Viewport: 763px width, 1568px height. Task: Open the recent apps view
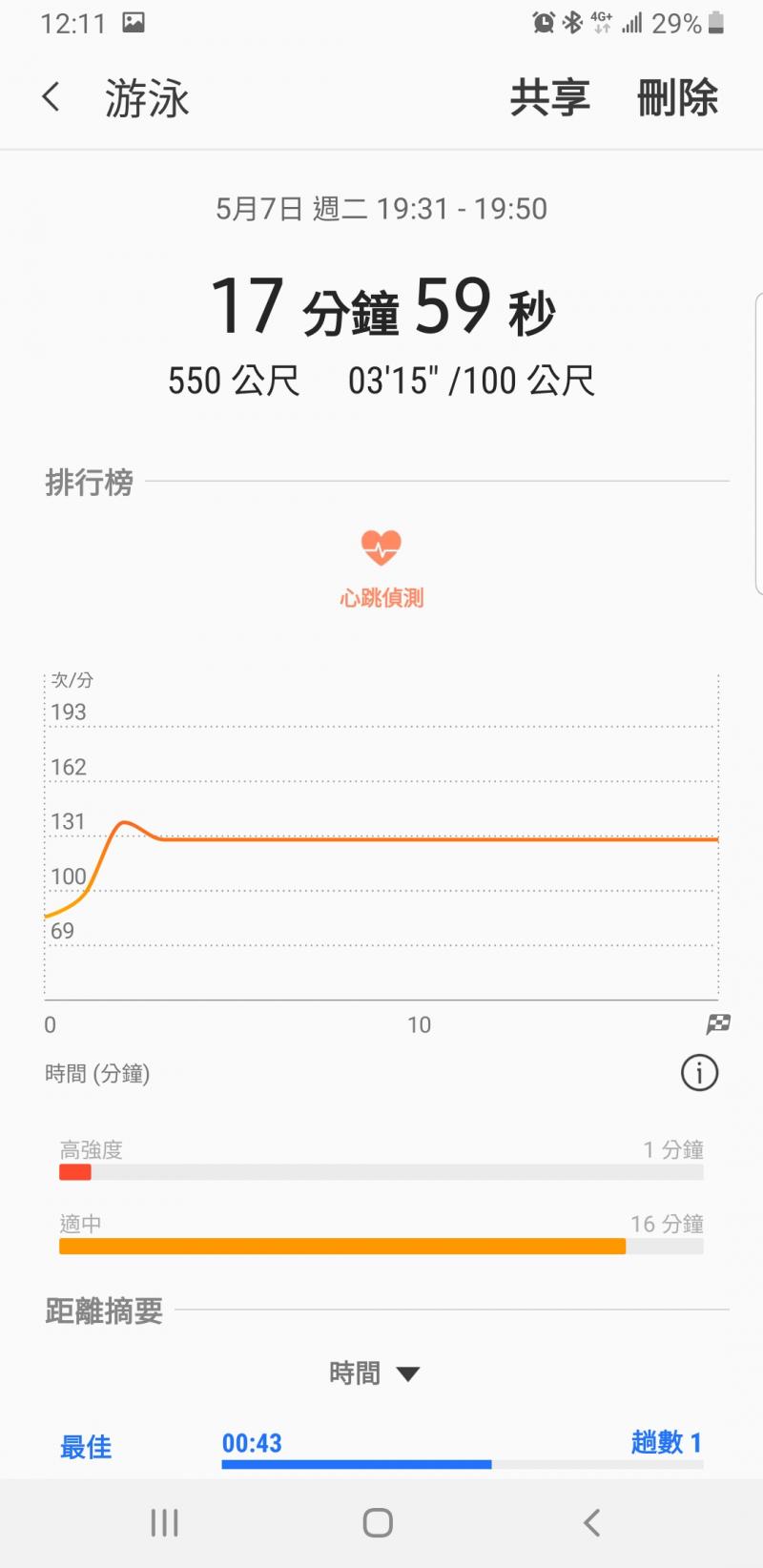point(164,1523)
